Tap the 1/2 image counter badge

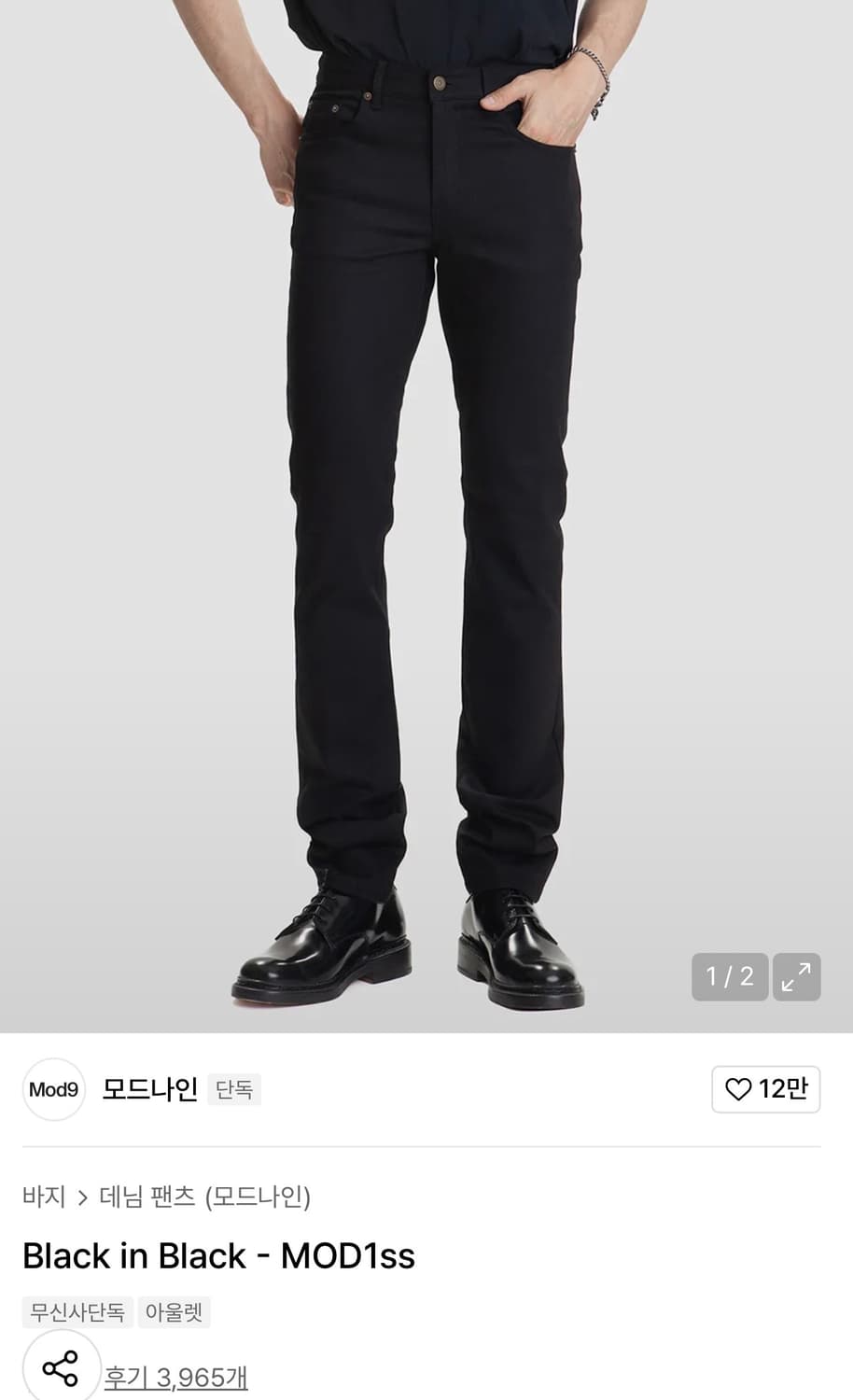[x=731, y=976]
